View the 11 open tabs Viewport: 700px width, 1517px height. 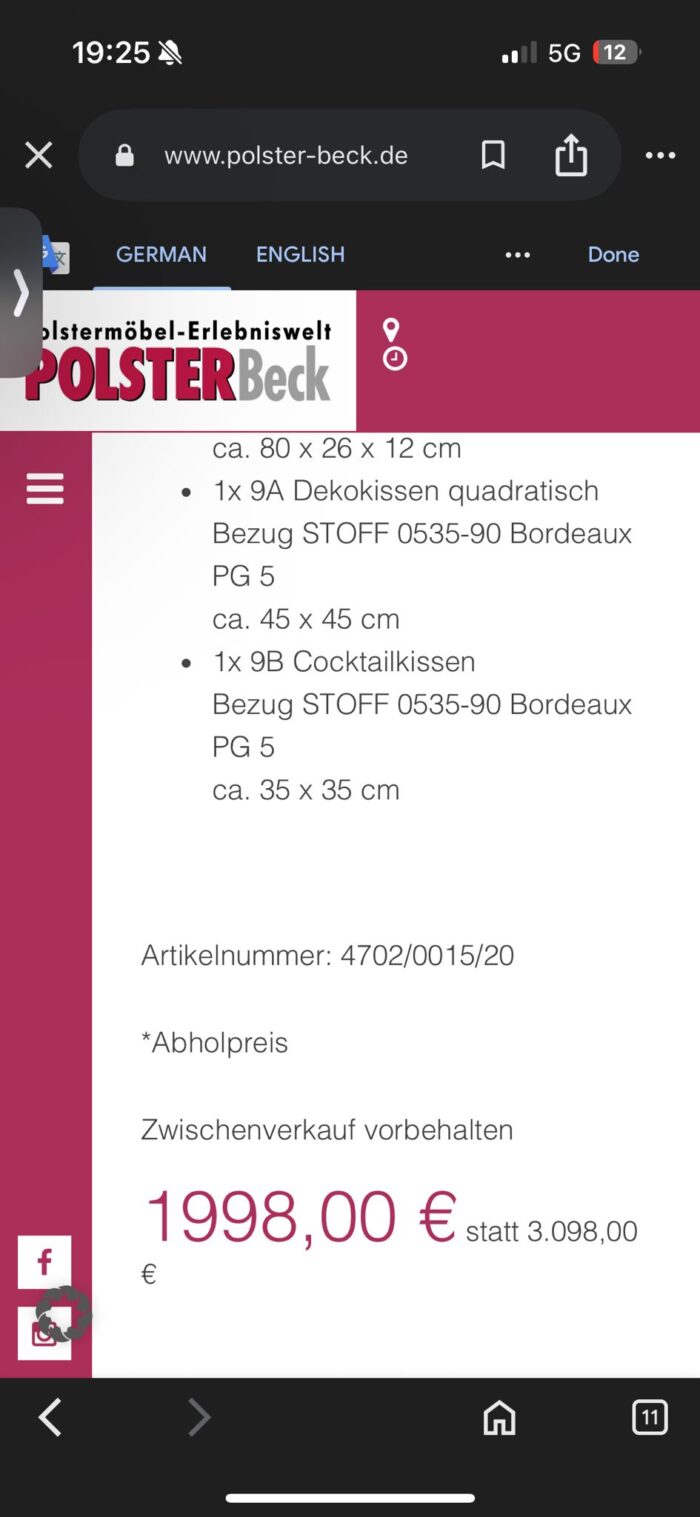click(650, 1417)
